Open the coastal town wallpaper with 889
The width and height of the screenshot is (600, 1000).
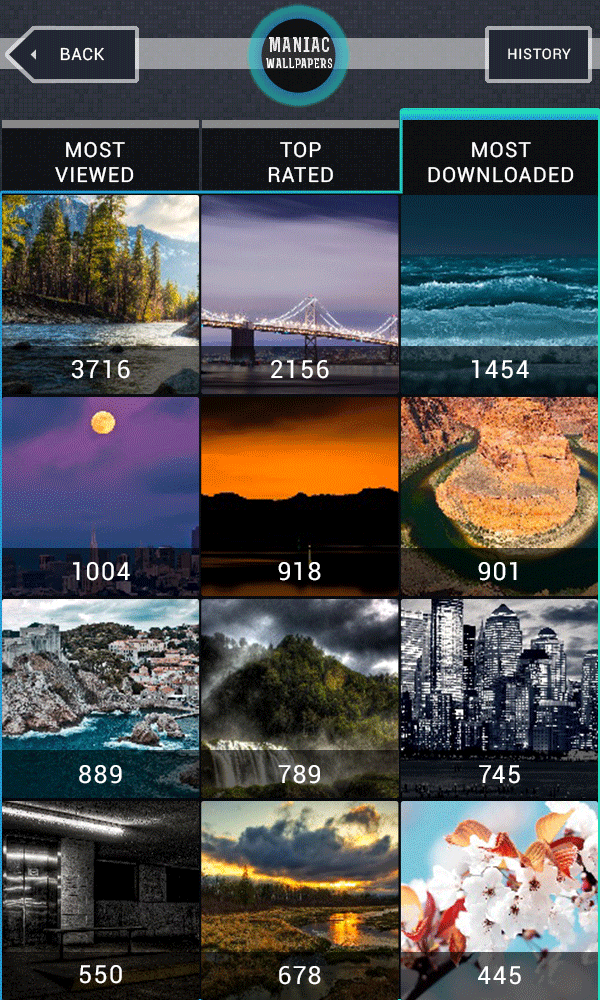click(x=100, y=698)
